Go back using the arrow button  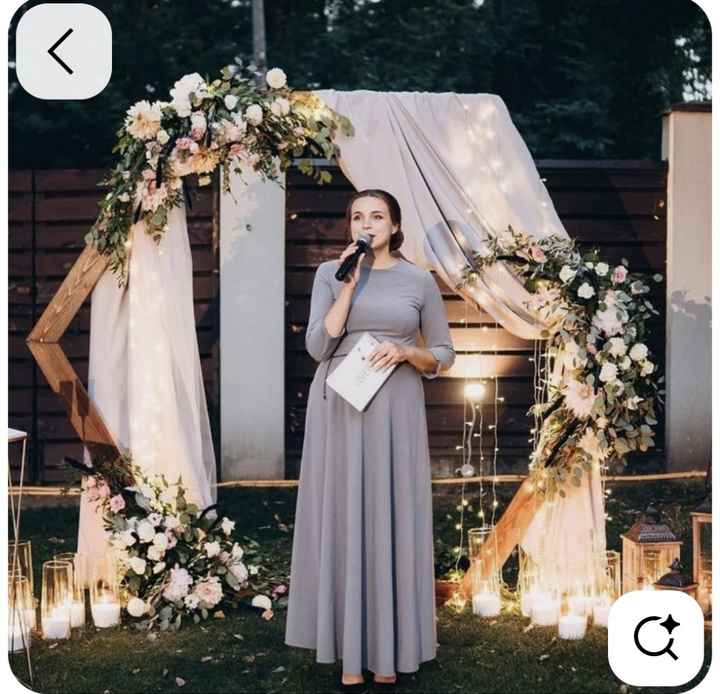tap(63, 51)
